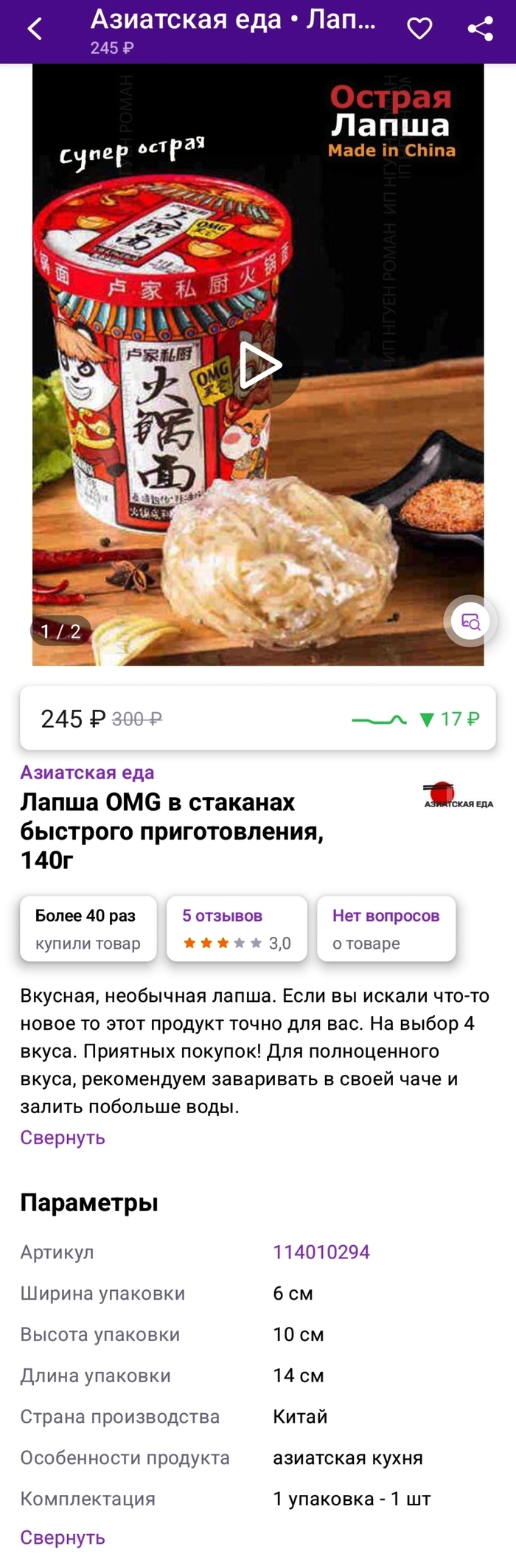Add product to favorites with heart
Screen dimensions: 516x1568
[419, 29]
